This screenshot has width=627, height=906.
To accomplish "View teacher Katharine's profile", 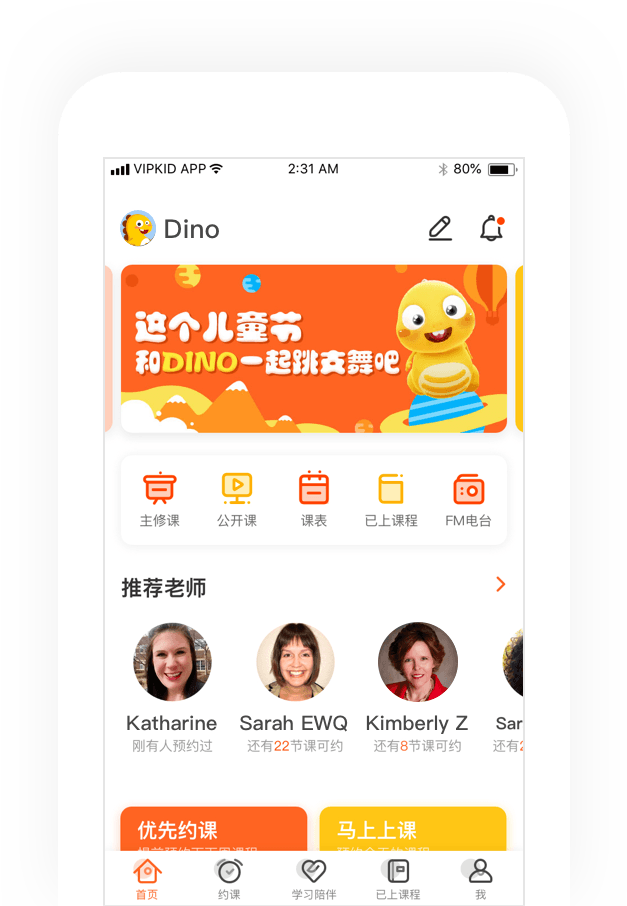I will [x=172, y=662].
